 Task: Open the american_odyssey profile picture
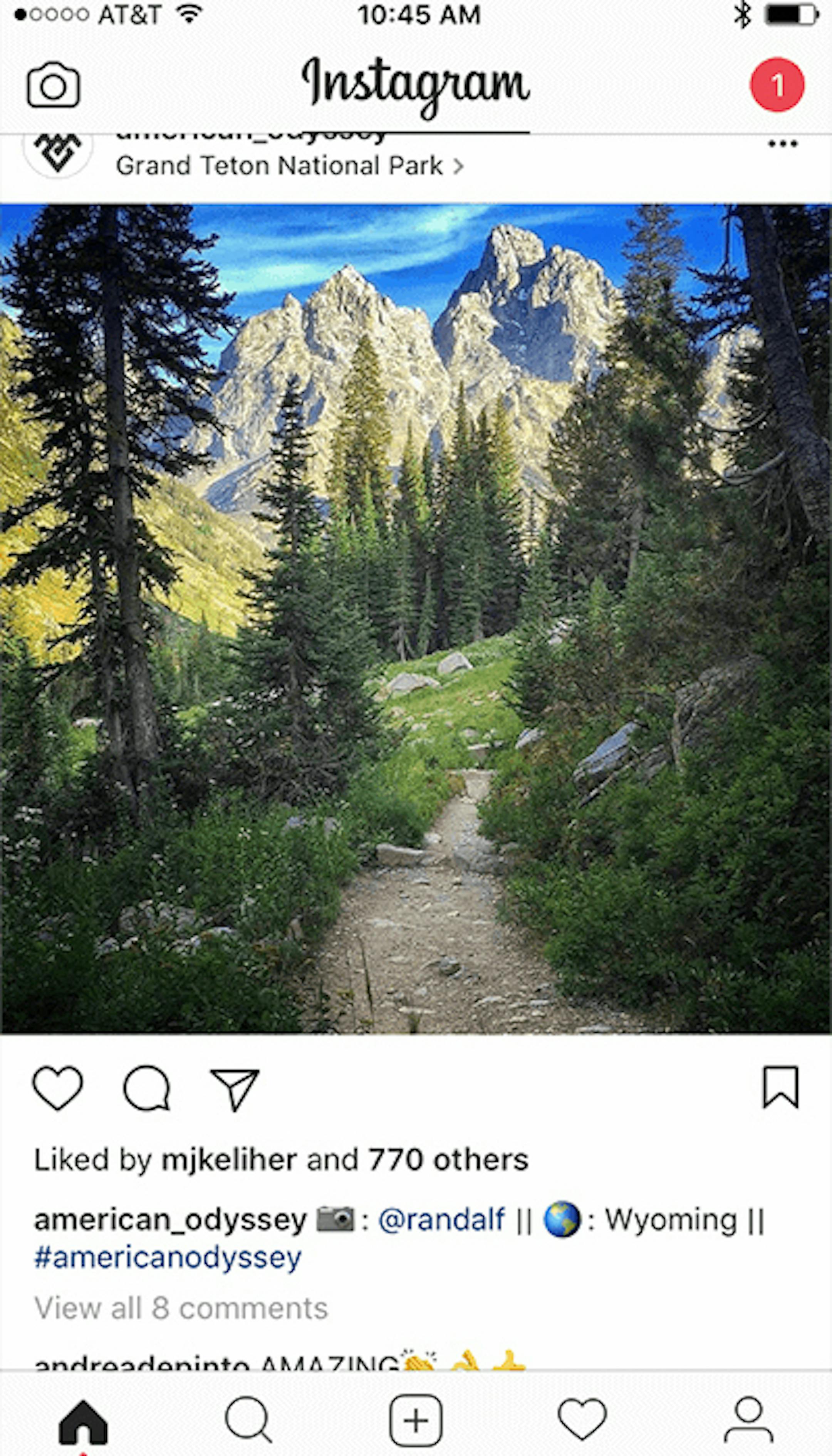pos(58,152)
